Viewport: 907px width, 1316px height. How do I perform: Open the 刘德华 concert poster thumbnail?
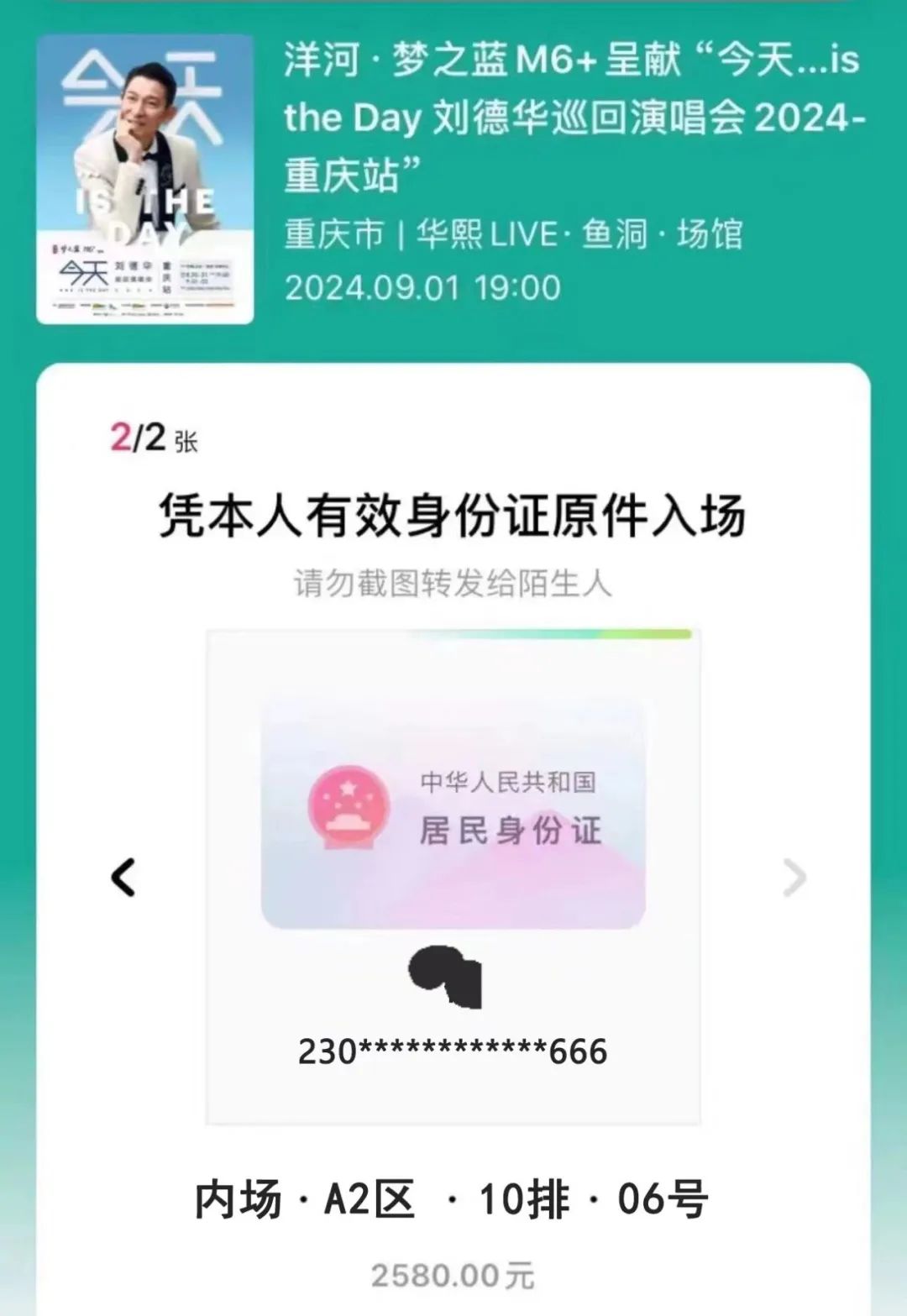tap(145, 179)
